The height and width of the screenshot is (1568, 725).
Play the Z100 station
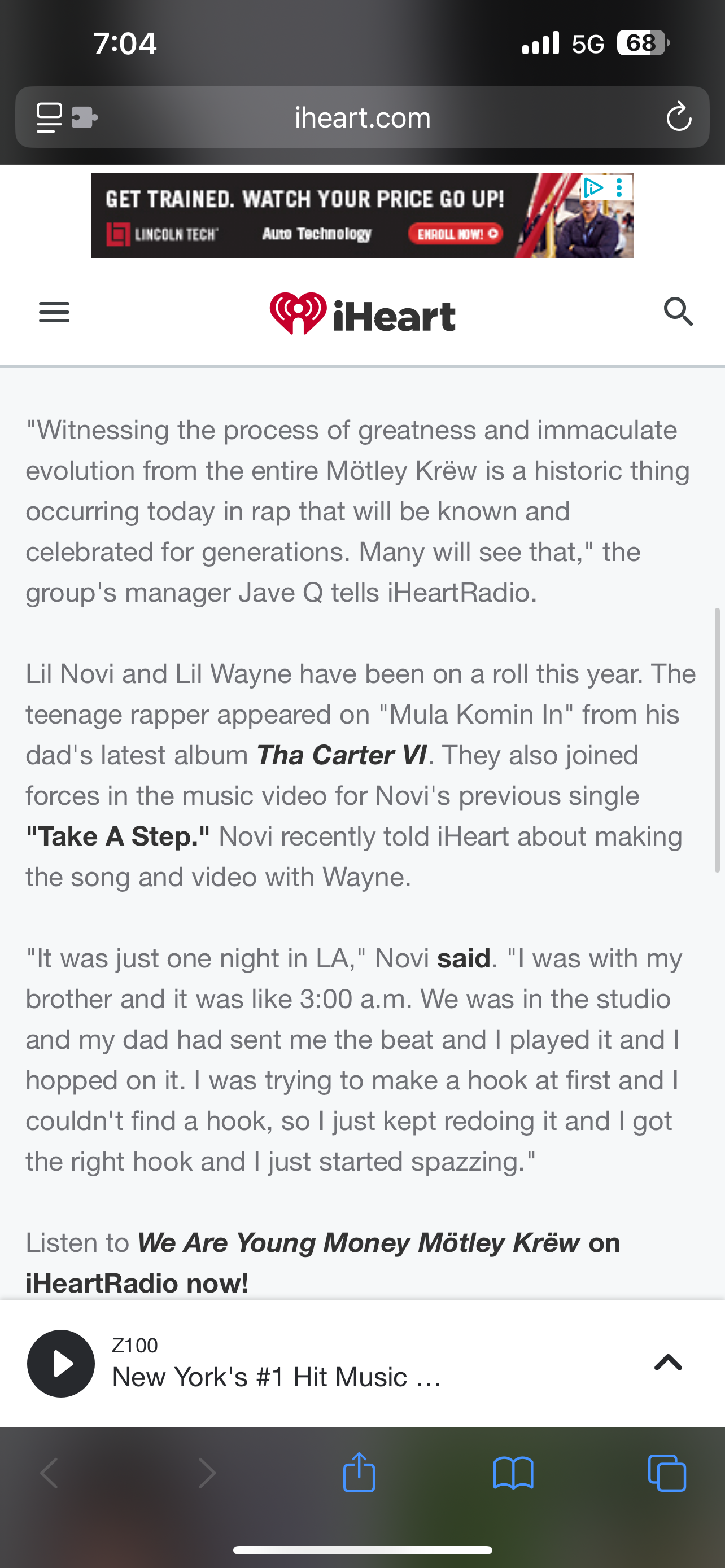(61, 1363)
